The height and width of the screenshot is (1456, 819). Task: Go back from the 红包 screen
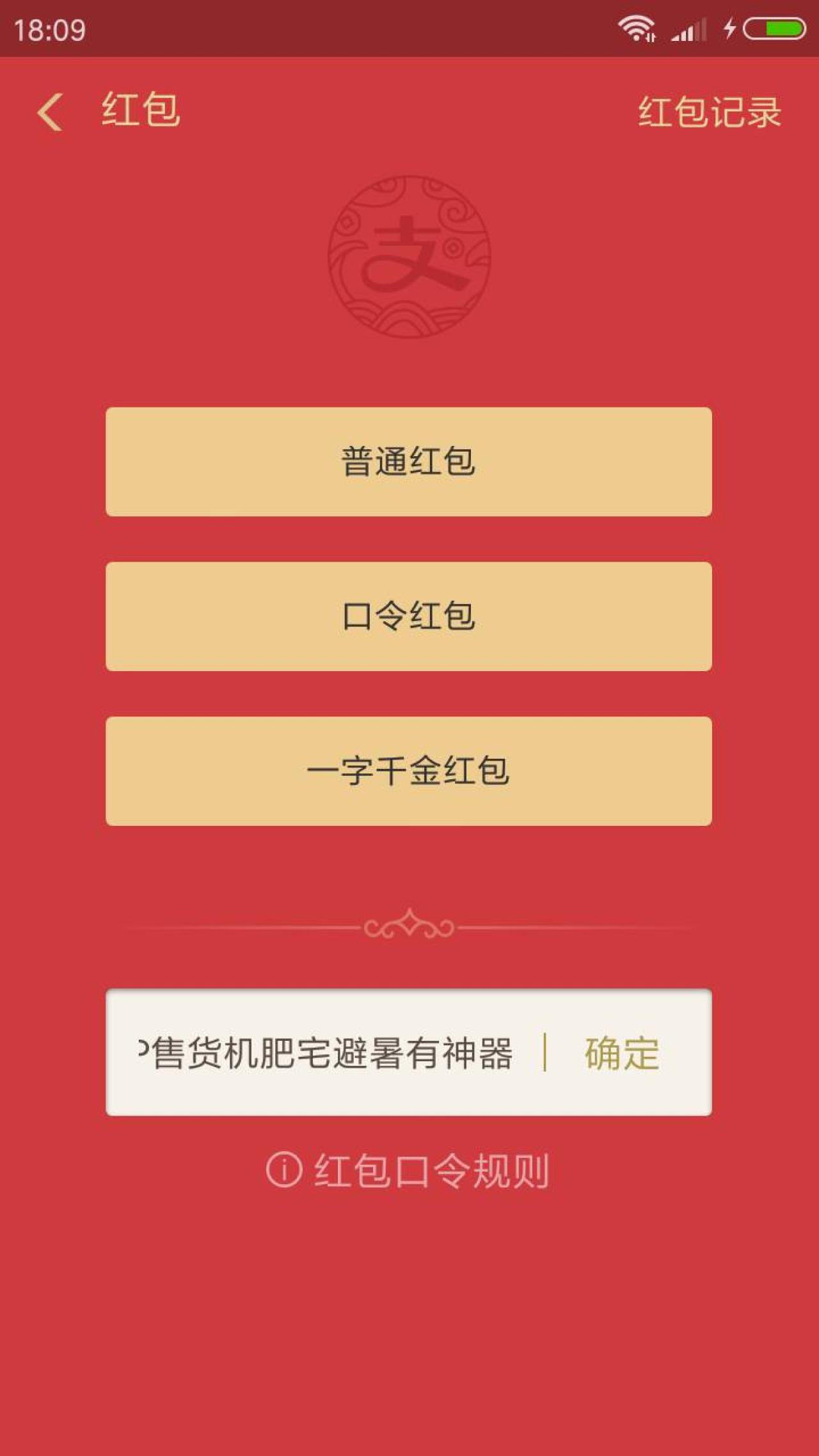[50, 112]
